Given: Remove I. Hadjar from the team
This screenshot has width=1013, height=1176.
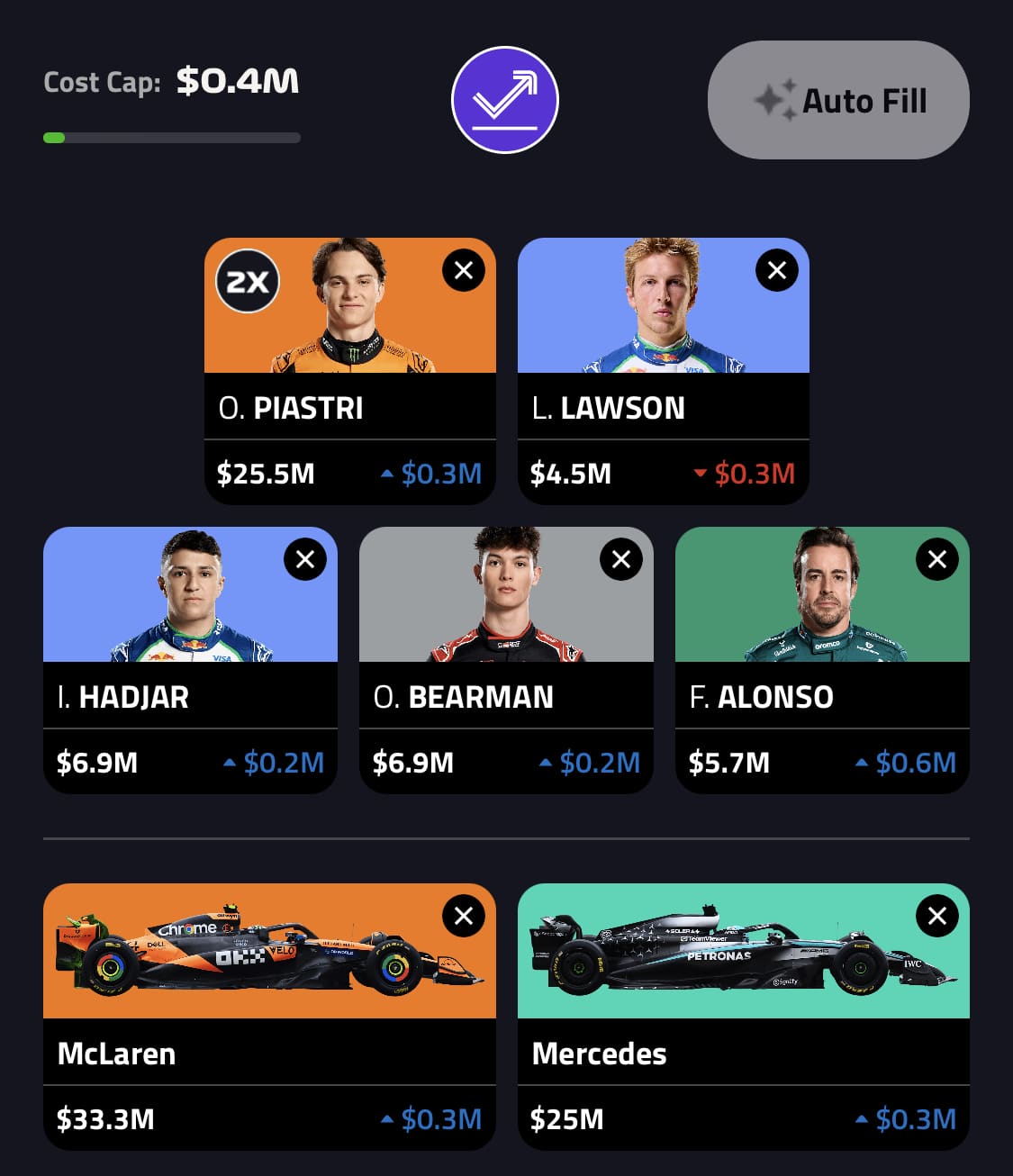Looking at the screenshot, I should (x=305, y=559).
